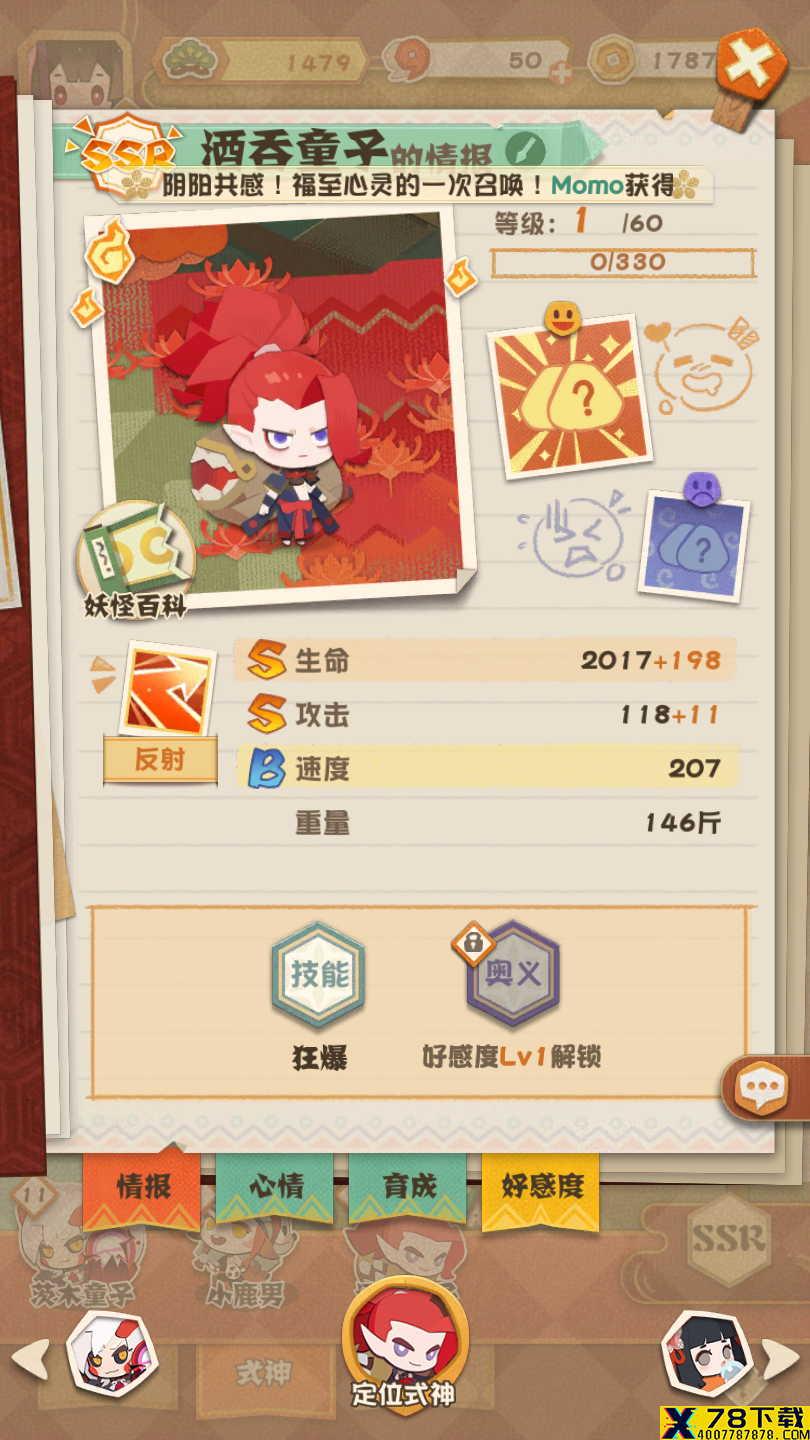Image resolution: width=810 pixels, height=1440 pixels.
Task: Open the chat bubble button
Action: tap(763, 1088)
